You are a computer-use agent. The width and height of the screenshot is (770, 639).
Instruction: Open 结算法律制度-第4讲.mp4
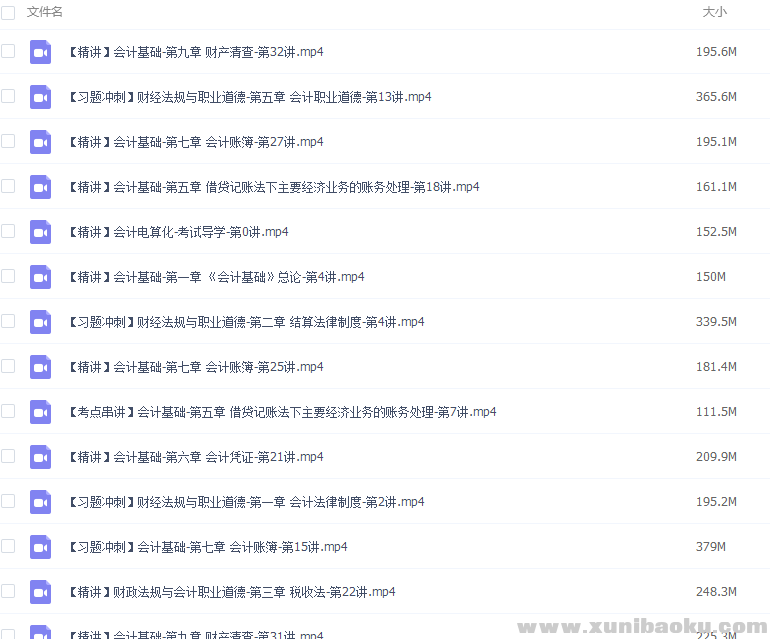(246, 322)
